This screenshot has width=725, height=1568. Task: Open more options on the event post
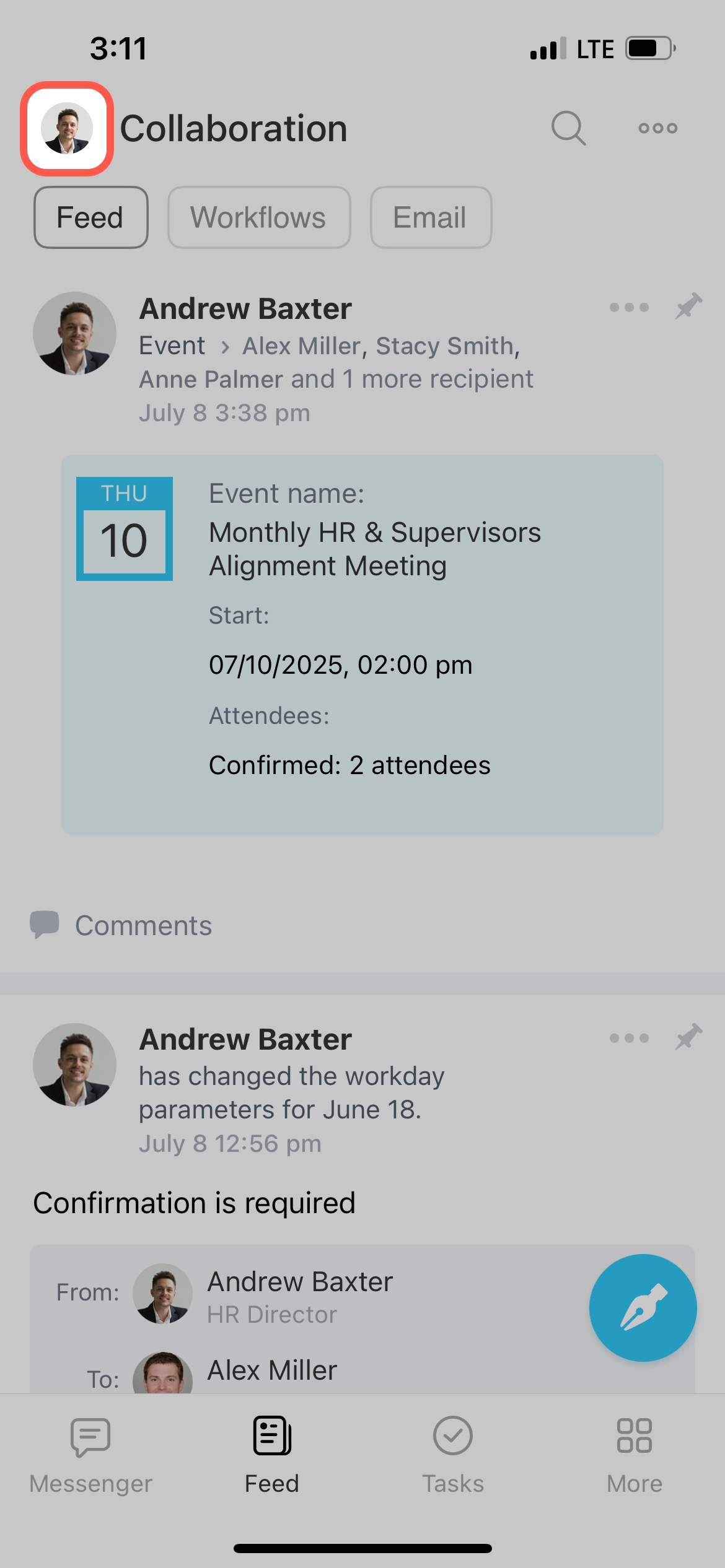click(628, 307)
